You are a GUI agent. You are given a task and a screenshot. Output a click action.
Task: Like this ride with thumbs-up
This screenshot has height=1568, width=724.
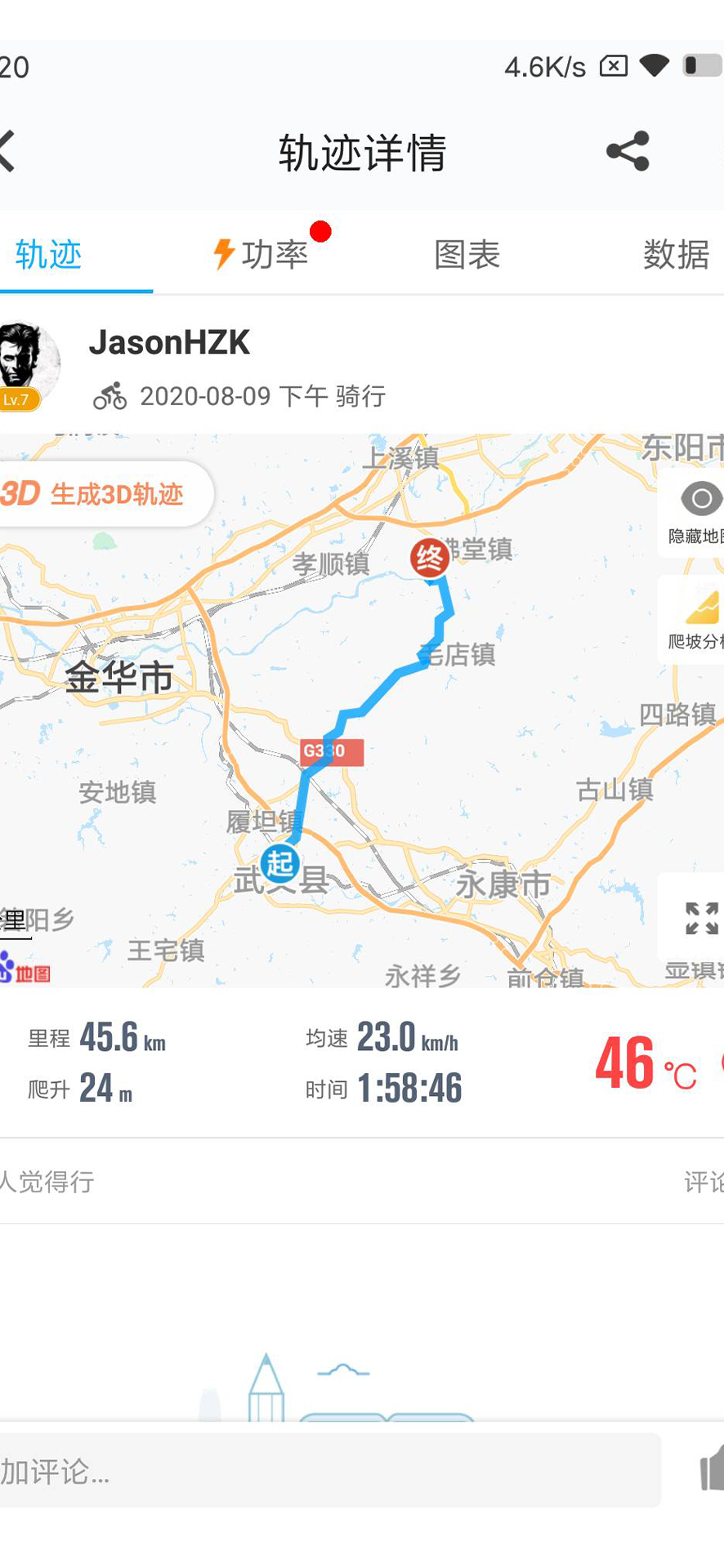[x=711, y=1468]
